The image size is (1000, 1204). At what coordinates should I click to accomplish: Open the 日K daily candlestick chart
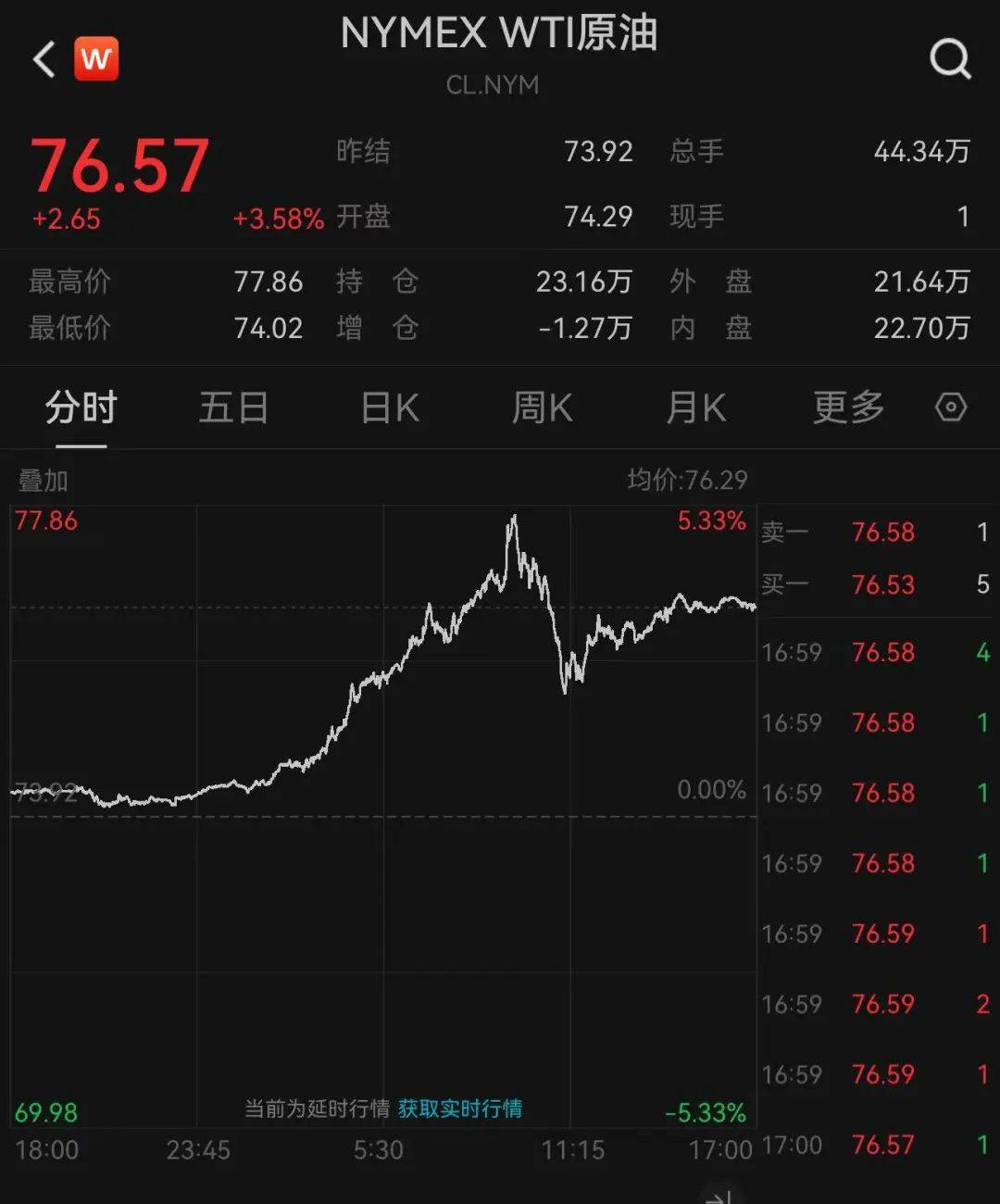click(388, 407)
